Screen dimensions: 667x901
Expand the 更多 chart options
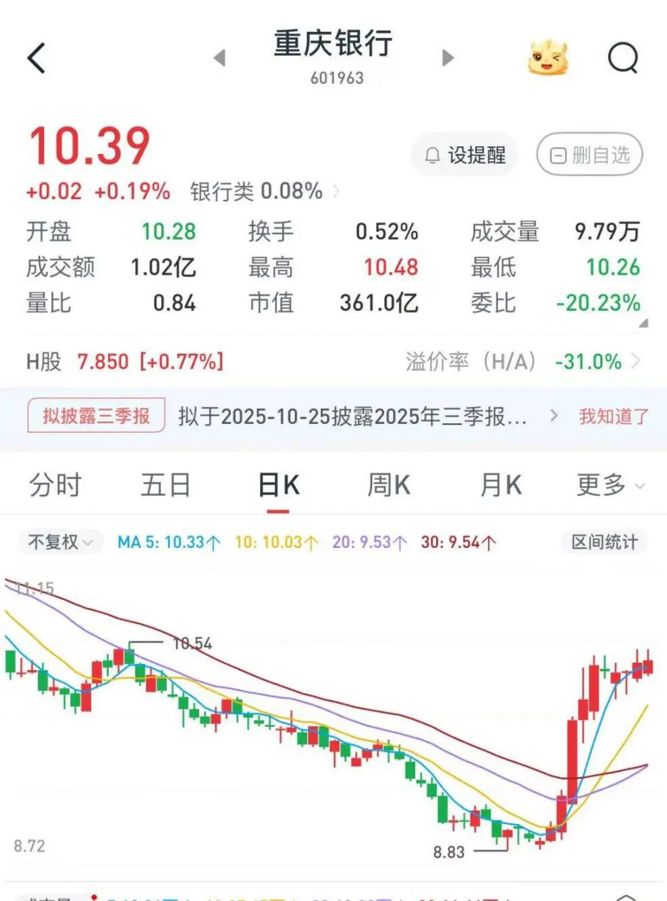611,486
